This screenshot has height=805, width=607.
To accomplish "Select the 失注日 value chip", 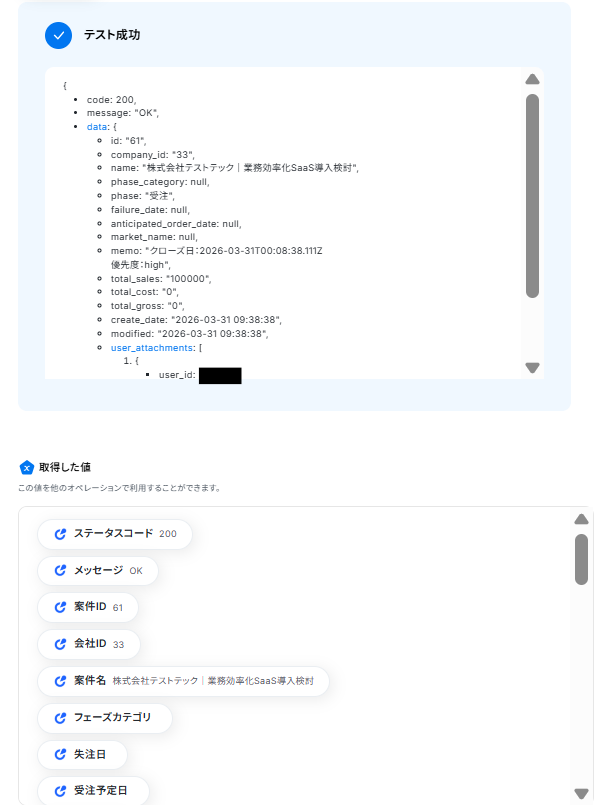I will (x=83, y=754).
